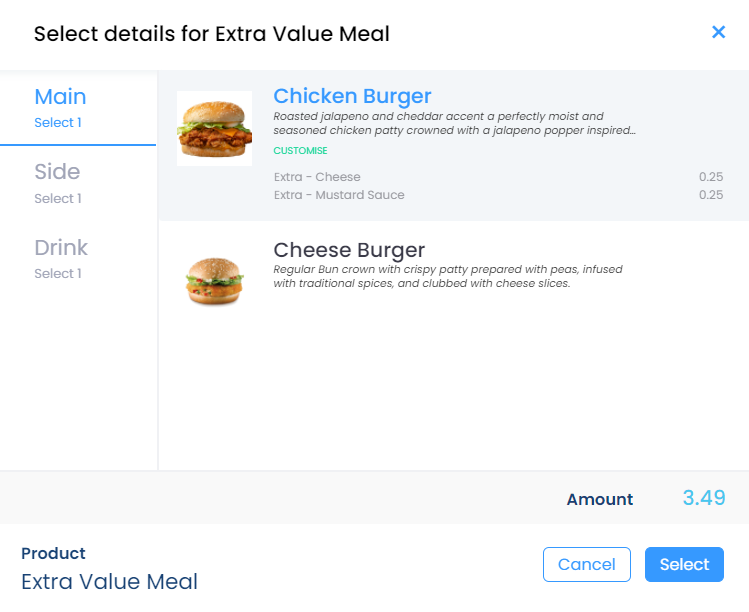Switch to the Main tab
The height and width of the screenshot is (612, 749).
[60, 107]
